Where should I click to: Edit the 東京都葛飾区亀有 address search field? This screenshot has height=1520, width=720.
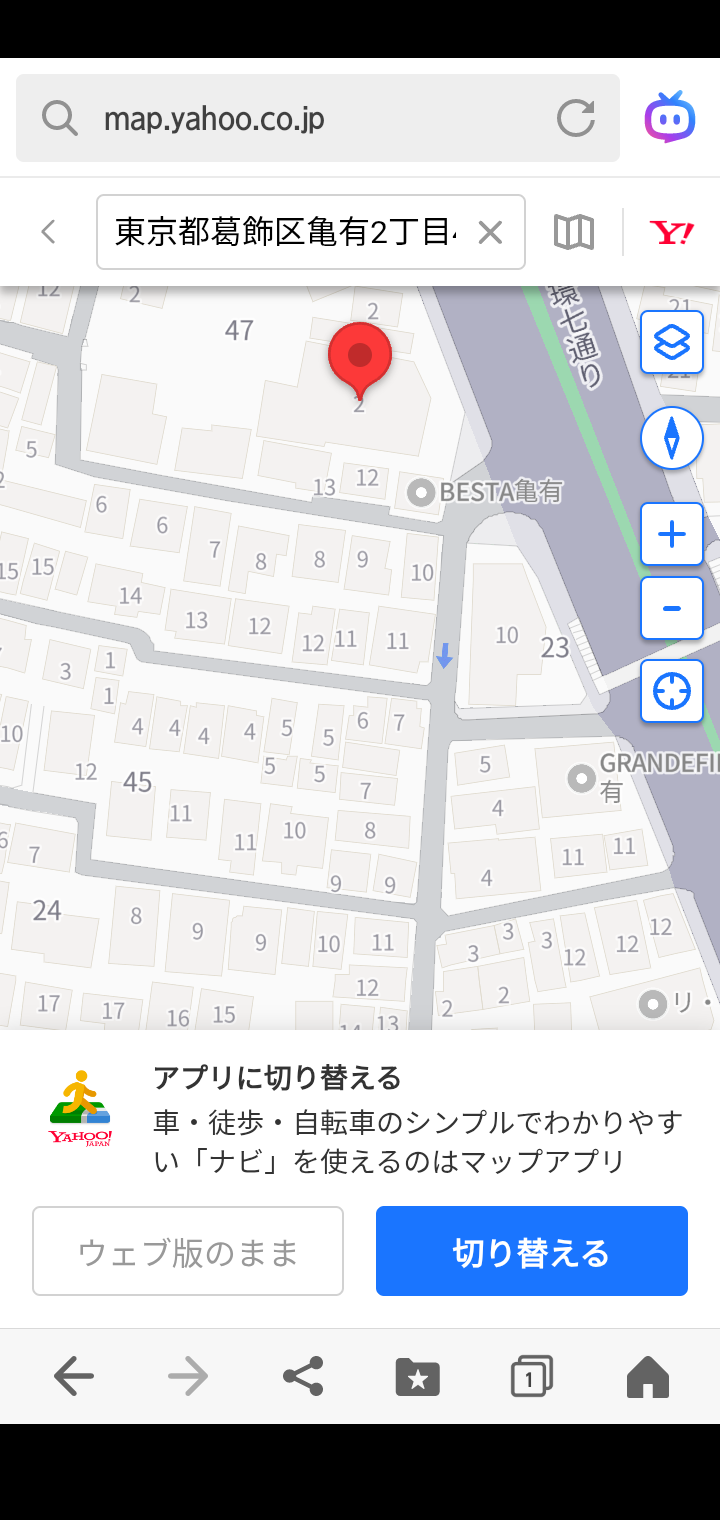[285, 232]
